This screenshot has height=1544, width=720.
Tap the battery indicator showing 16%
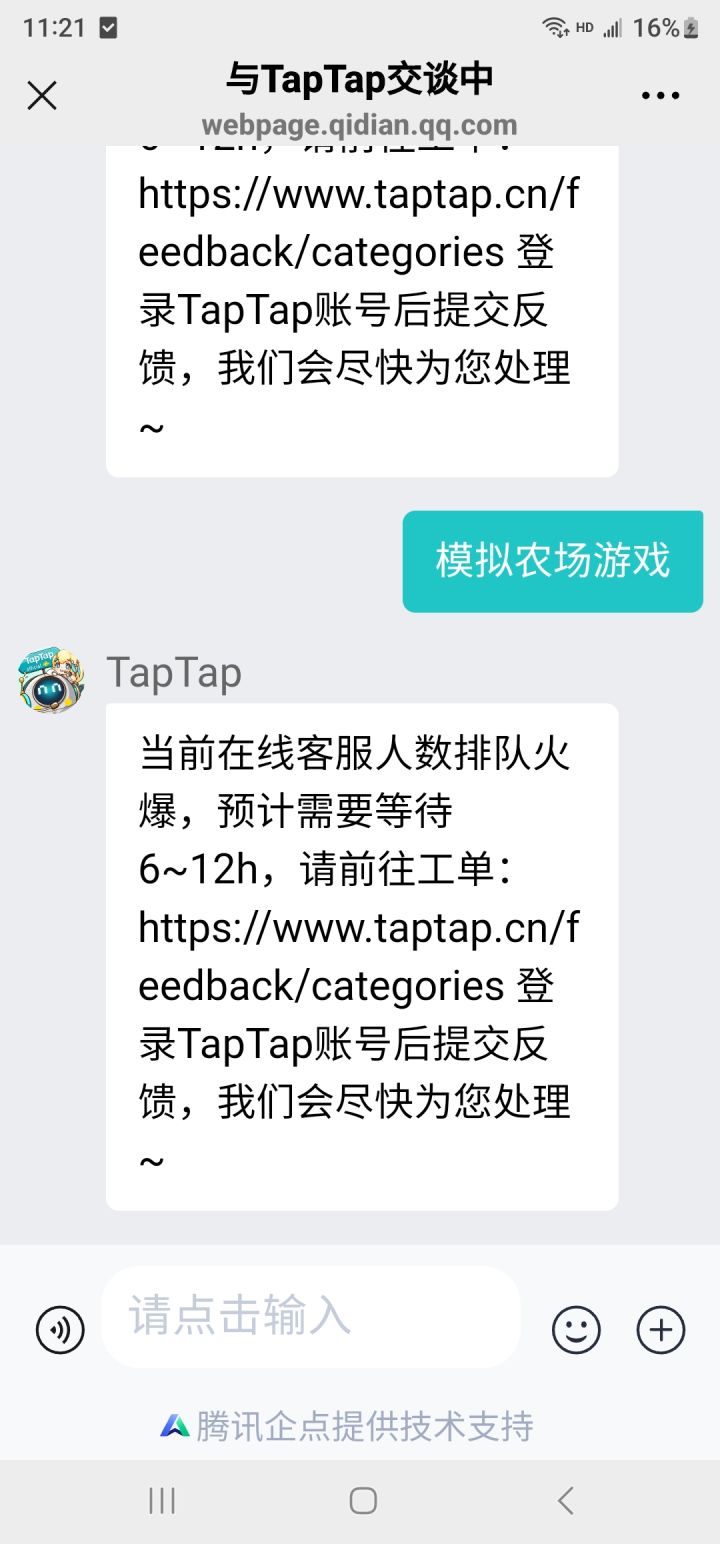pos(672,27)
